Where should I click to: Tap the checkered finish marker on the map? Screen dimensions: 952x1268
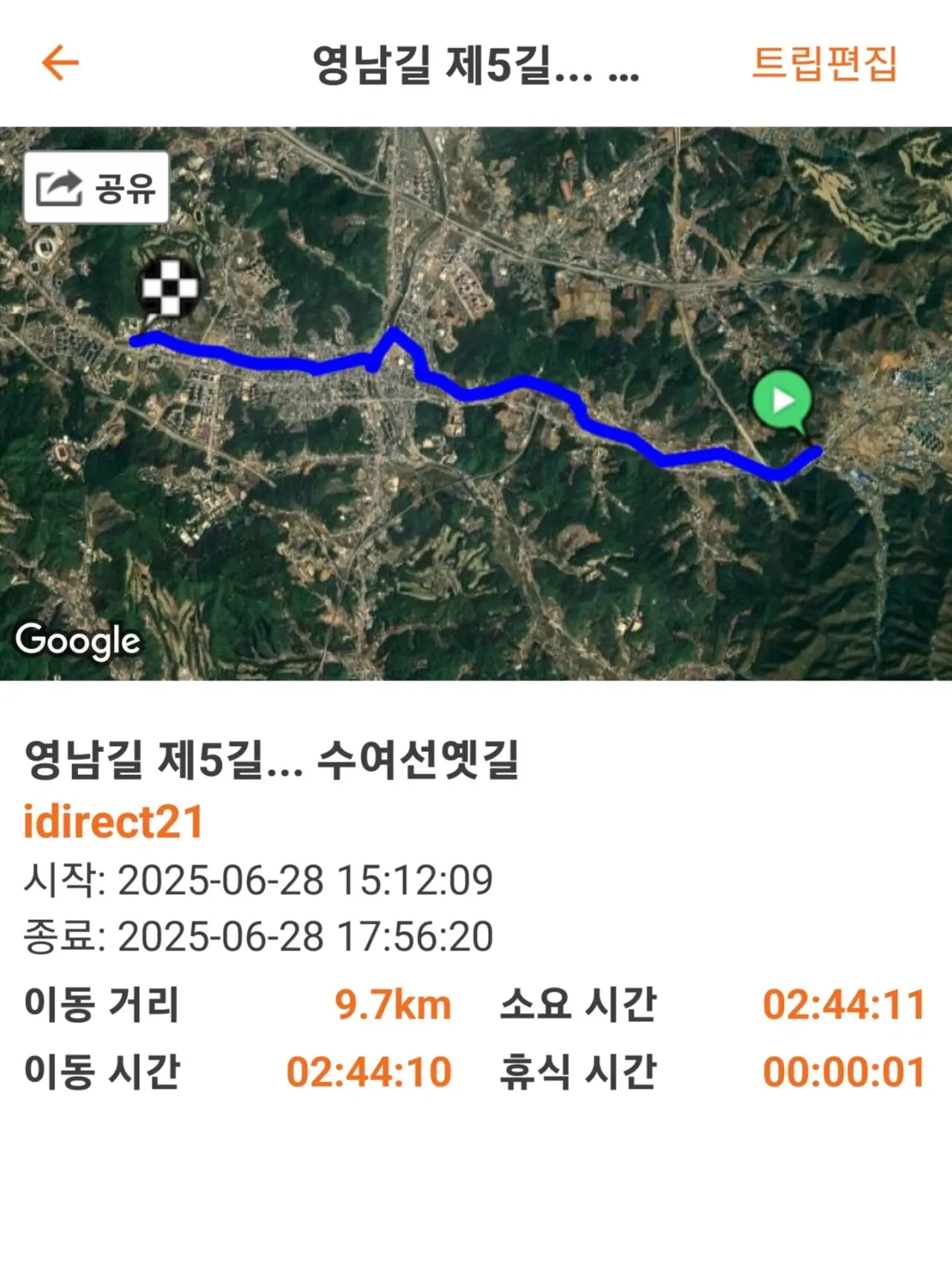coord(170,289)
